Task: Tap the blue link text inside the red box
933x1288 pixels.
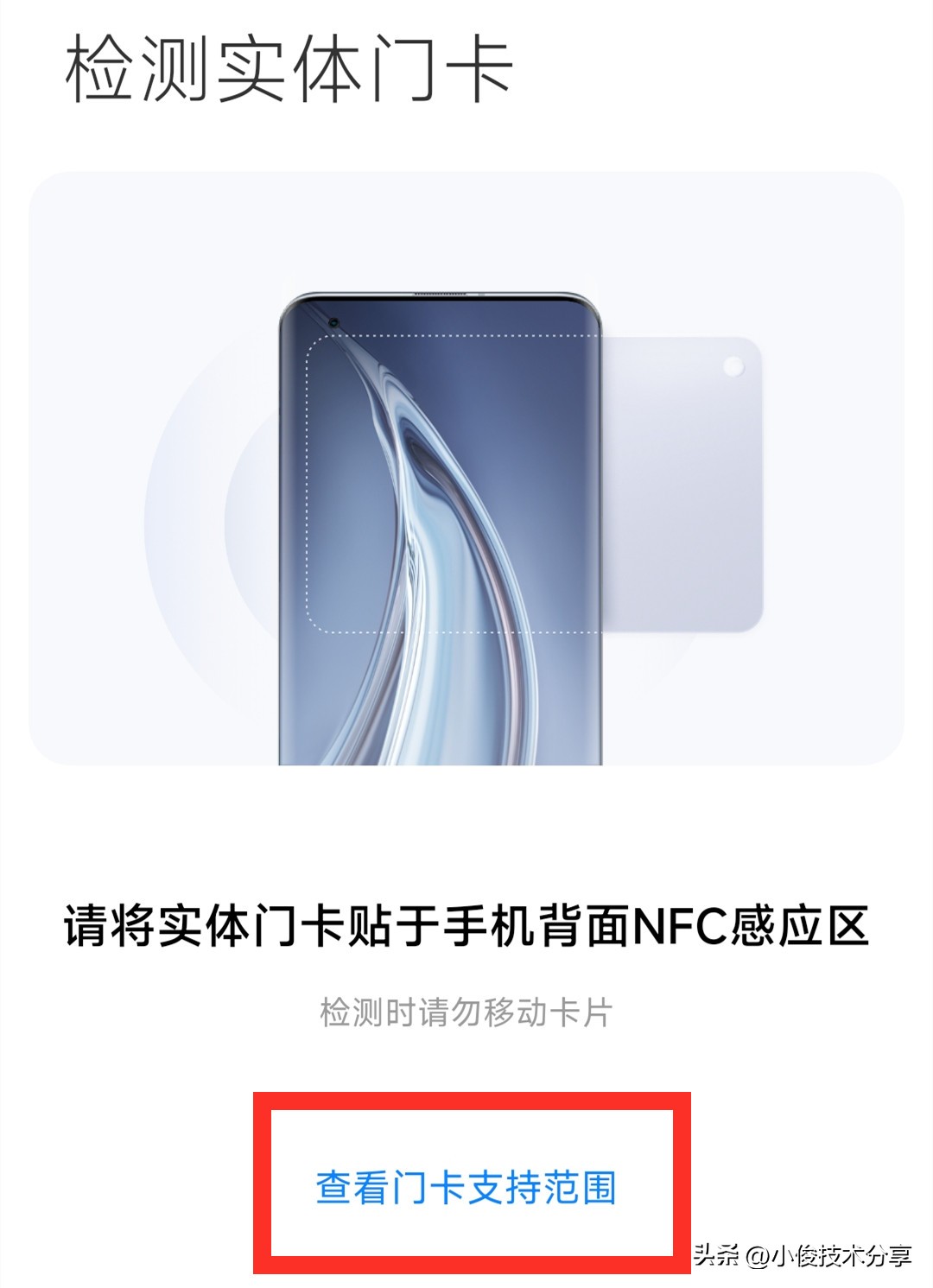Action: (x=466, y=1190)
